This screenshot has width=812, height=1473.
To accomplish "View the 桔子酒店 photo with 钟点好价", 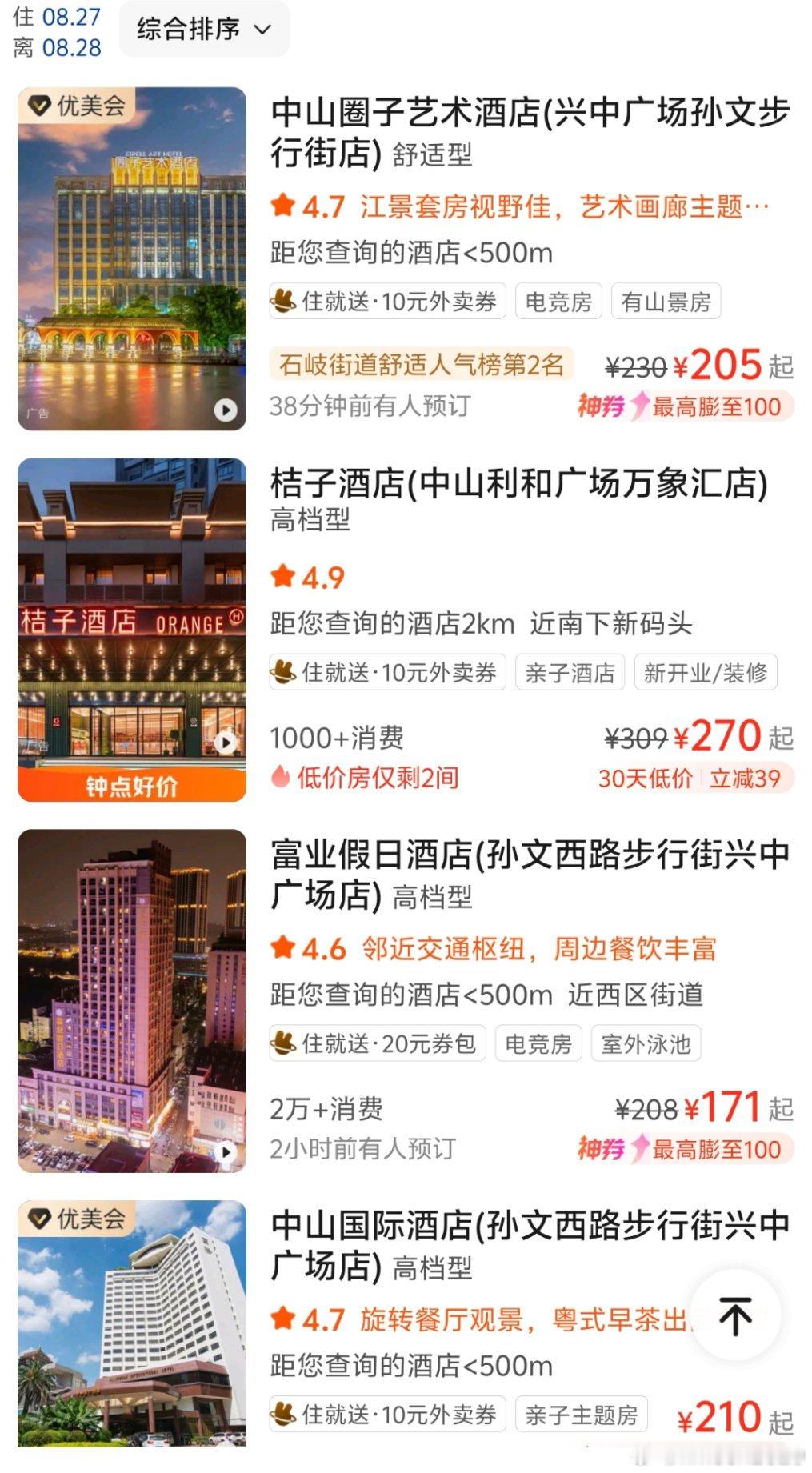I will (132, 630).
